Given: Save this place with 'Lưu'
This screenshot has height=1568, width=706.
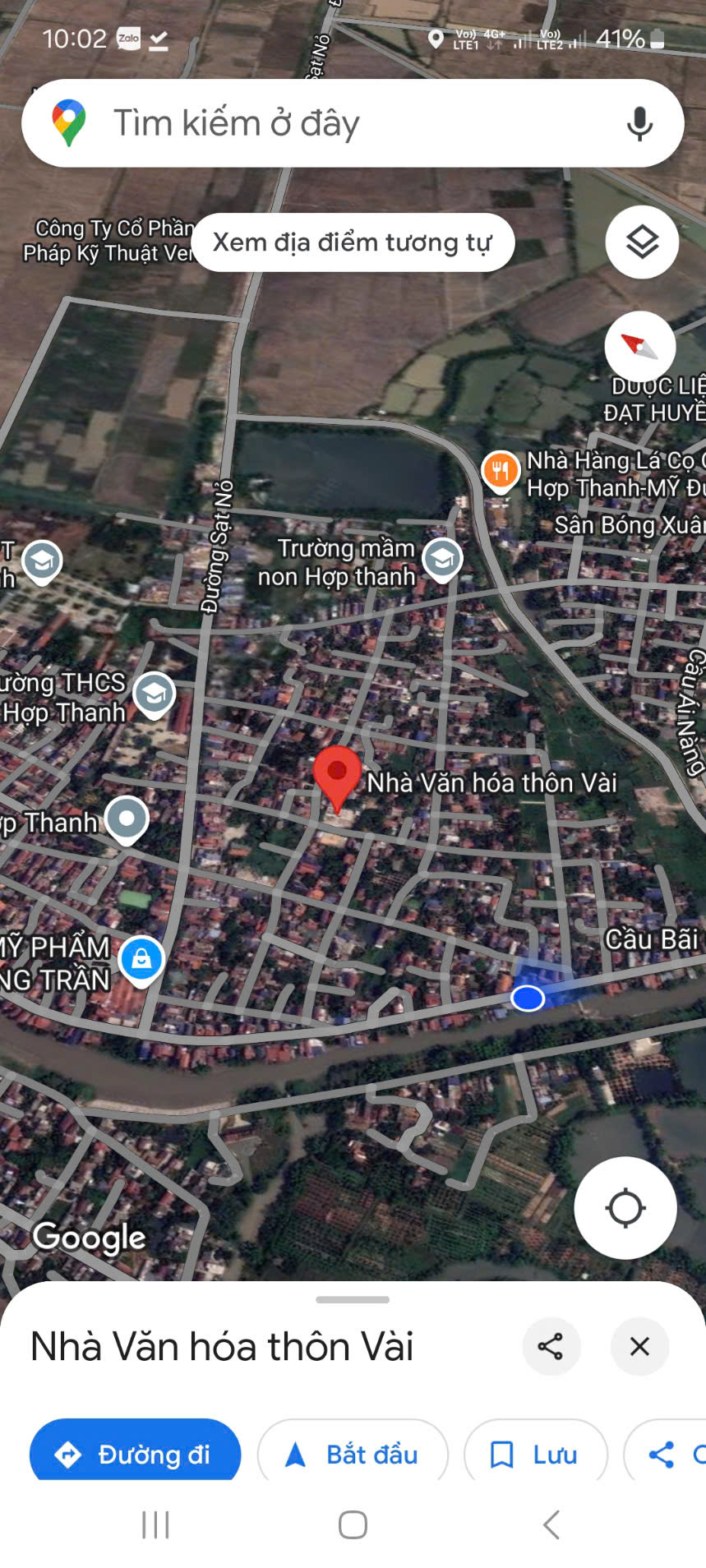Looking at the screenshot, I should point(535,1454).
